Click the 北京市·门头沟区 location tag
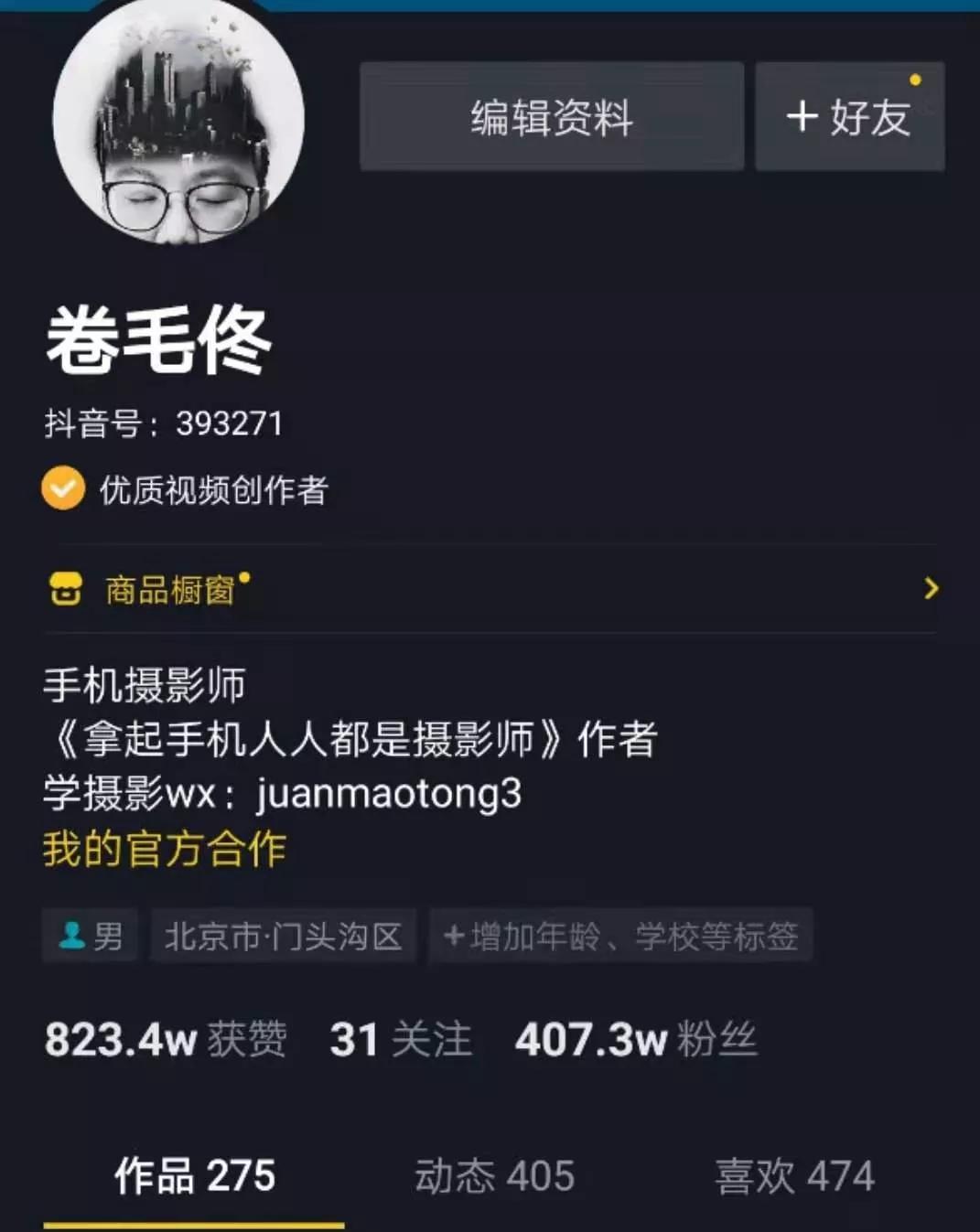980x1232 pixels. [x=285, y=936]
